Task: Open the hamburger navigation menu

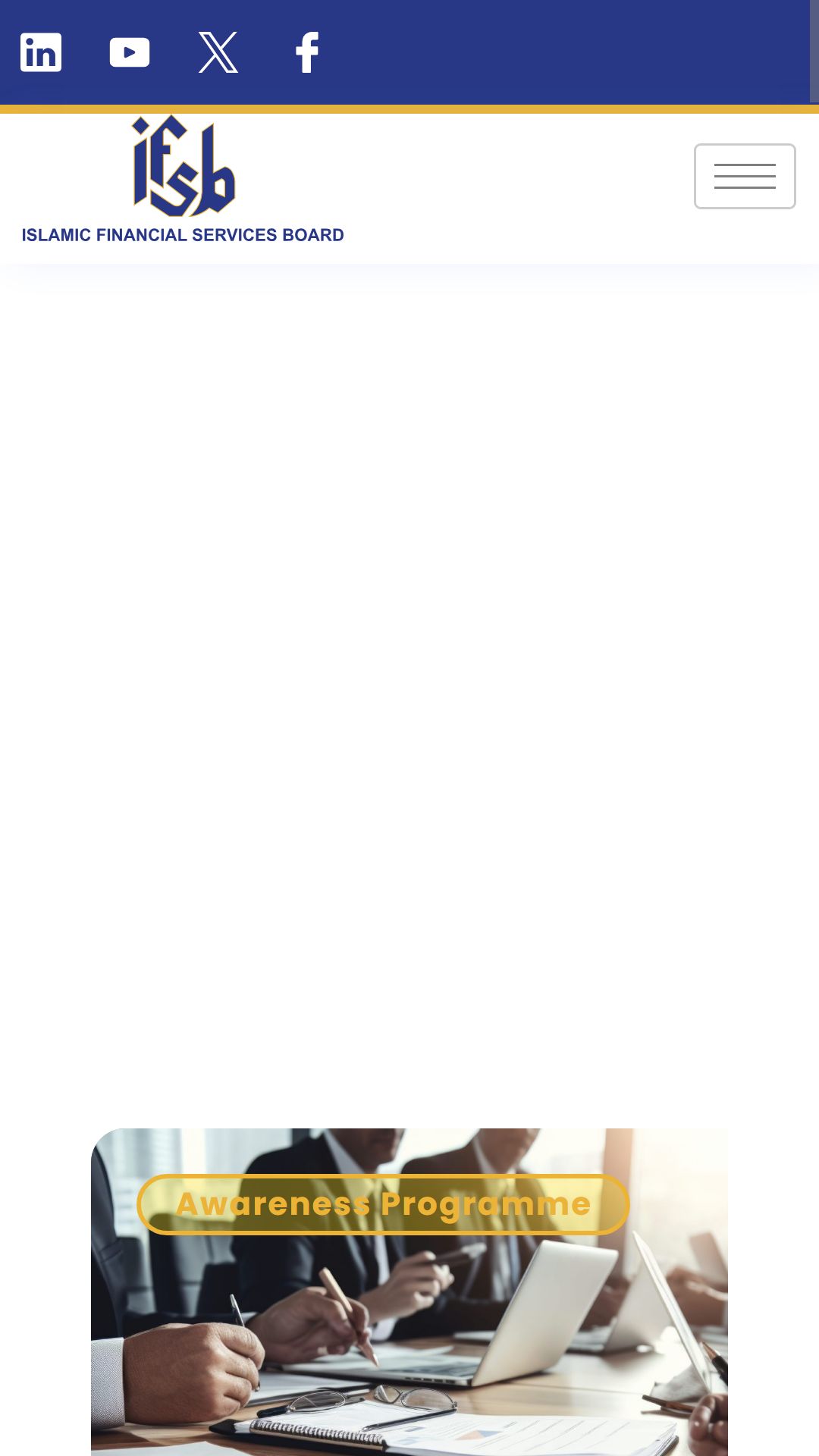Action: 745,176
